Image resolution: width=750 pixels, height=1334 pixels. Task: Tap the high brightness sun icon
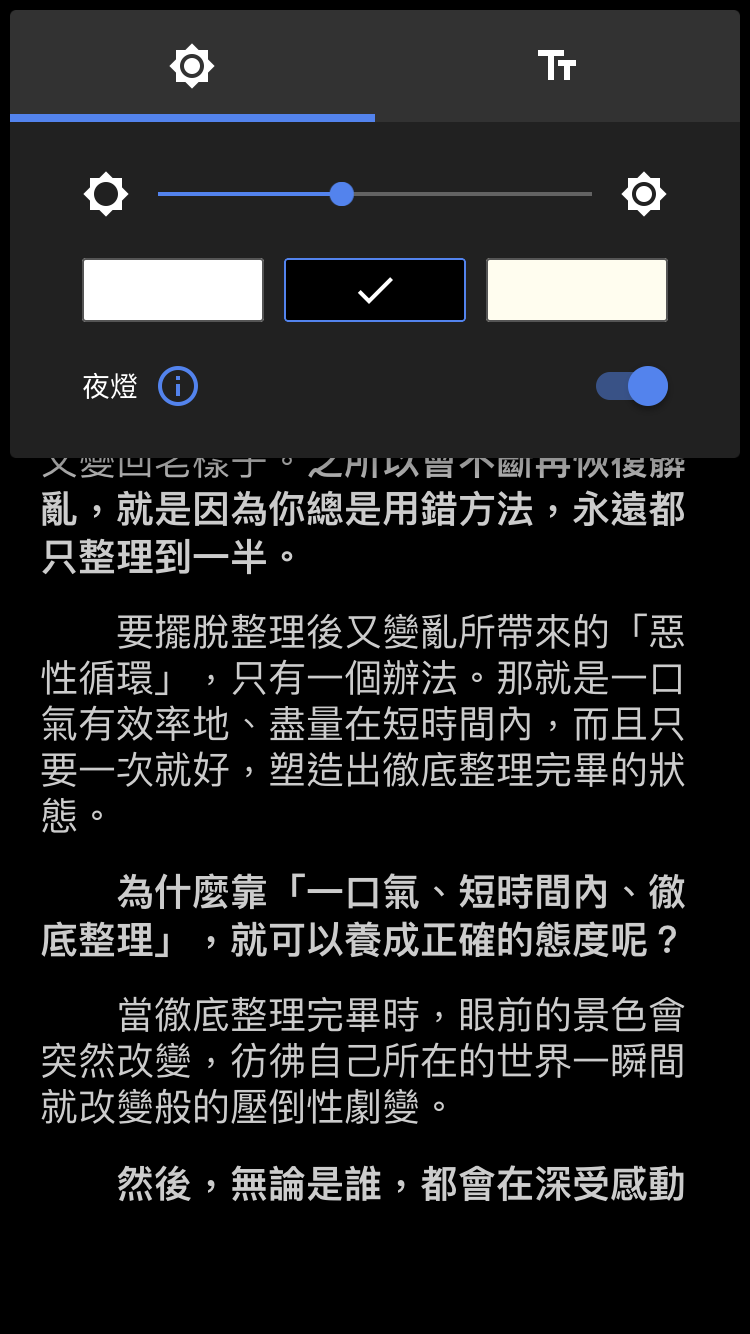pyautogui.click(x=644, y=194)
